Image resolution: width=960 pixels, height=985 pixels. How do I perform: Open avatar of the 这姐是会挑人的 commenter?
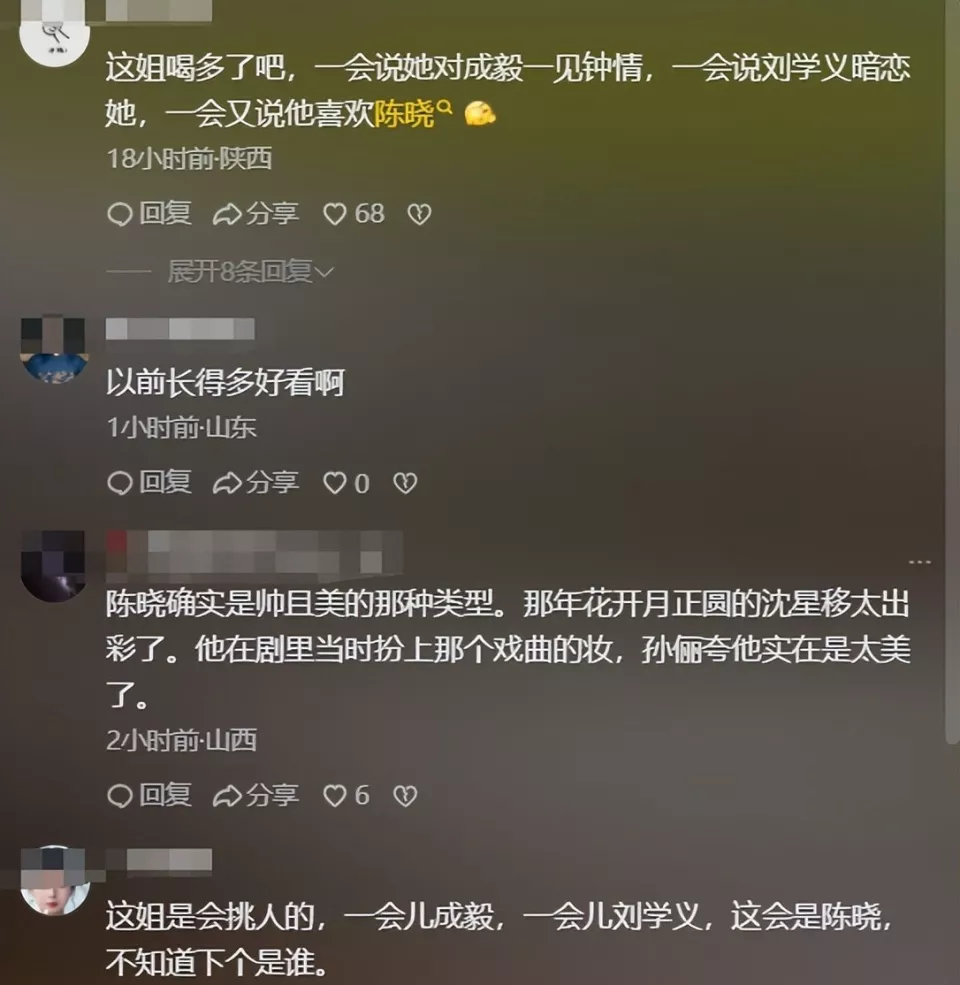click(x=55, y=880)
